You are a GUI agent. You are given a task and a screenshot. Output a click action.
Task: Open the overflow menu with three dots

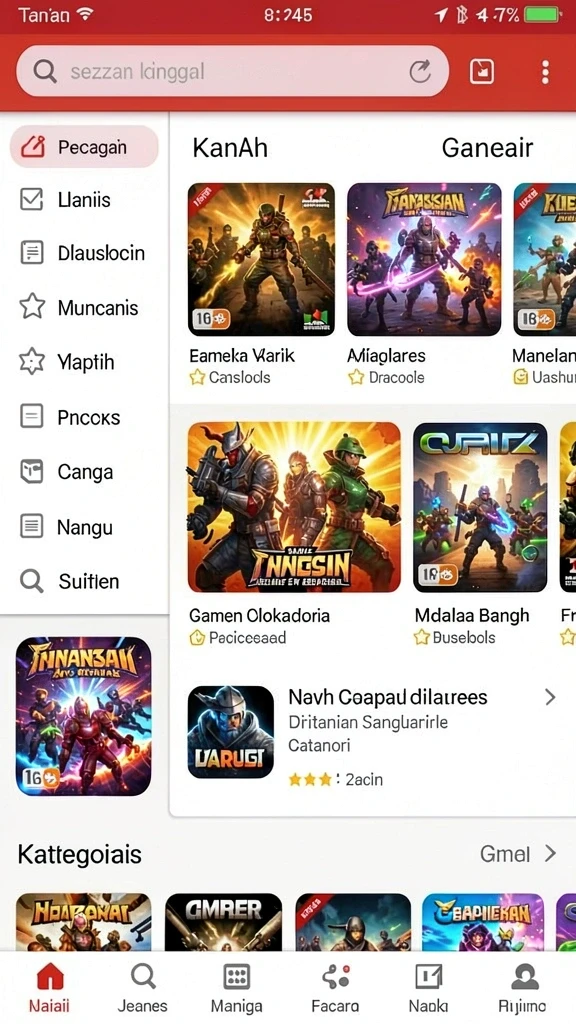click(x=545, y=72)
